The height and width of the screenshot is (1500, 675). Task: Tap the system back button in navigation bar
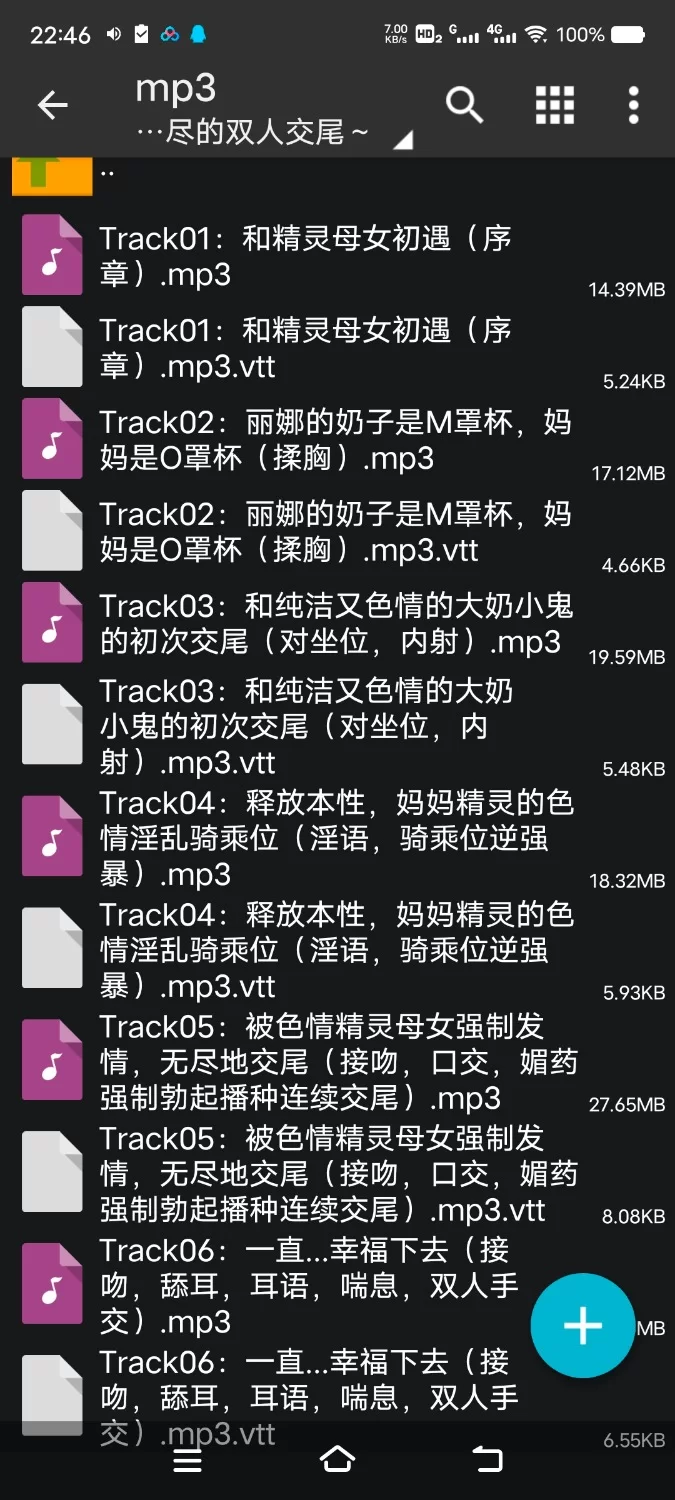click(487, 1459)
